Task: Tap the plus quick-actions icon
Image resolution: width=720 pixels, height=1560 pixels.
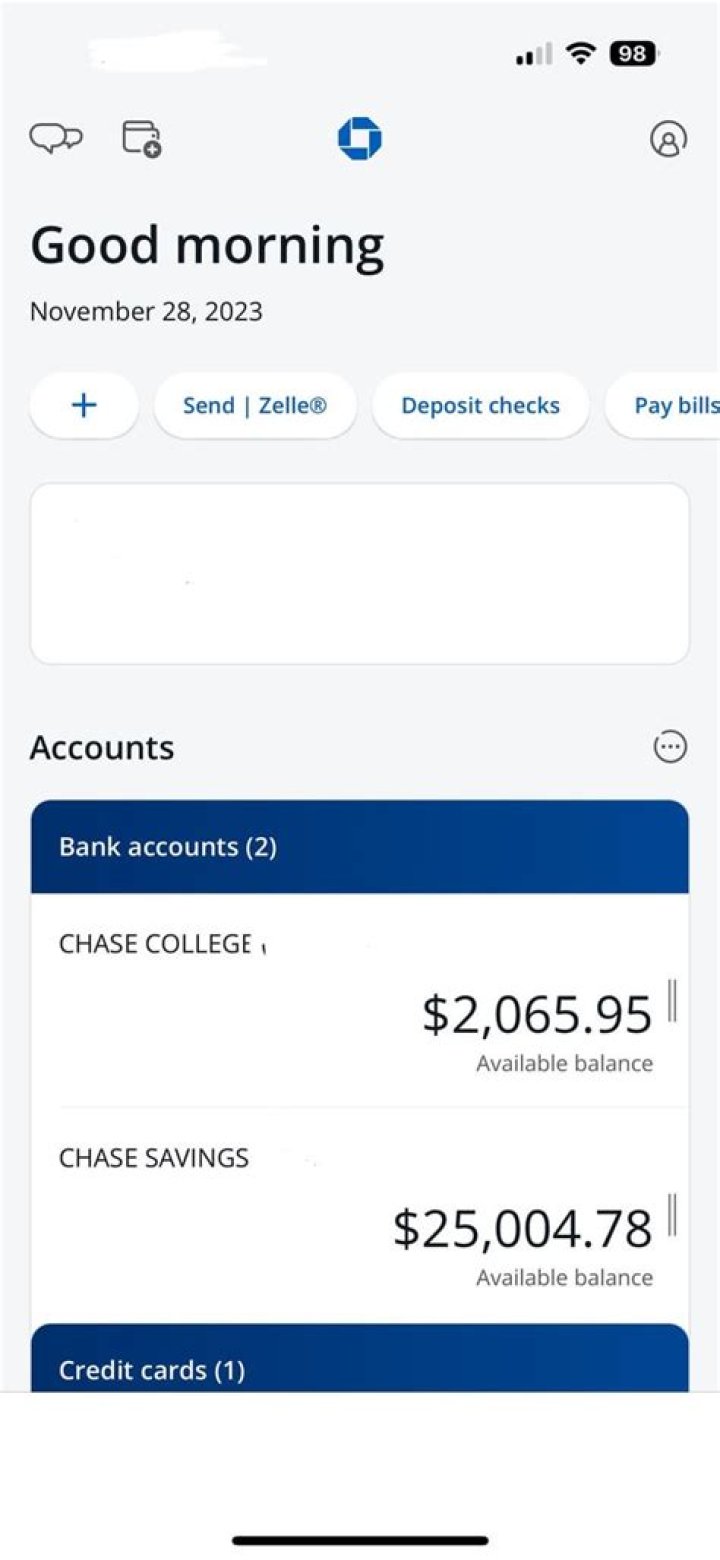Action: pyautogui.click(x=84, y=405)
